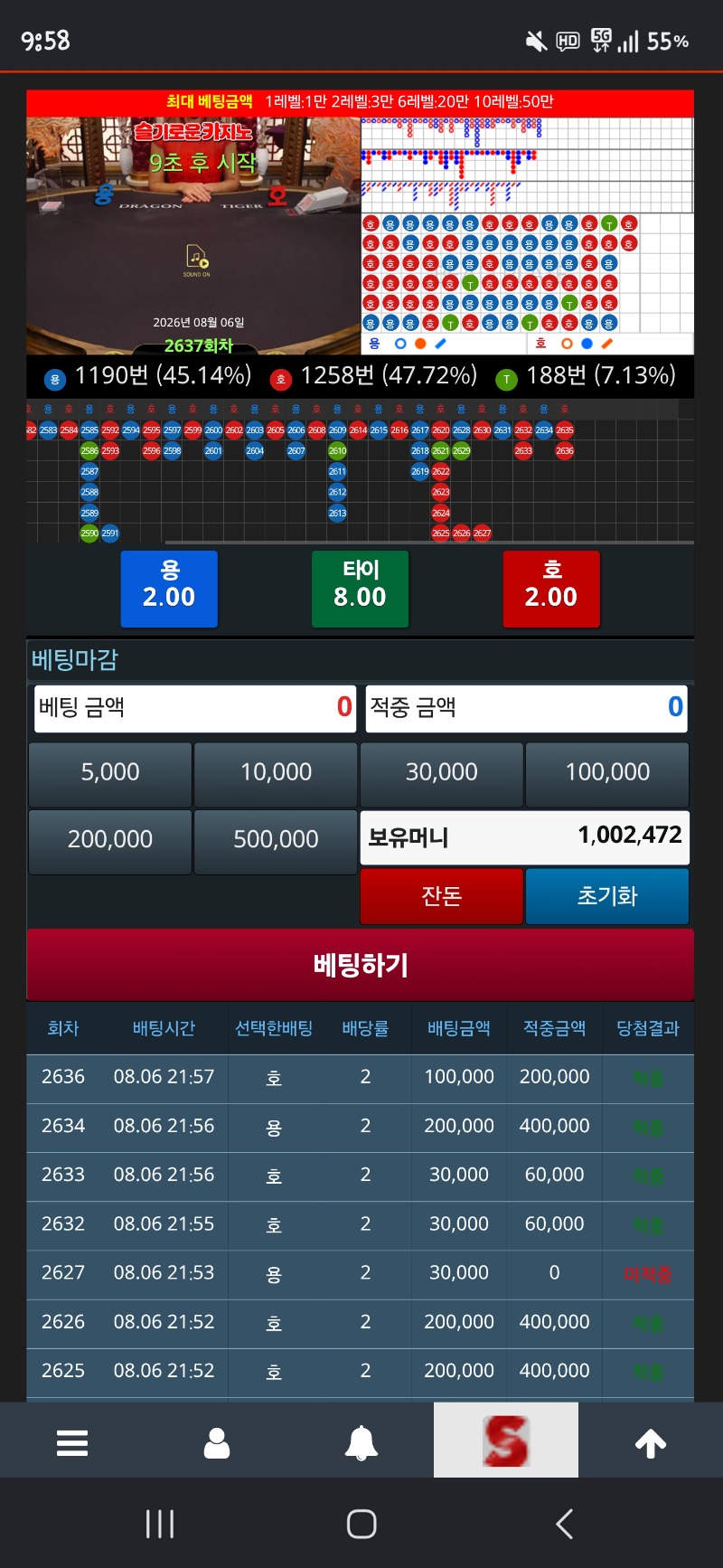Pick the red 호 2.00 bet option
Image resolution: width=723 pixels, height=1568 pixels.
pos(551,589)
